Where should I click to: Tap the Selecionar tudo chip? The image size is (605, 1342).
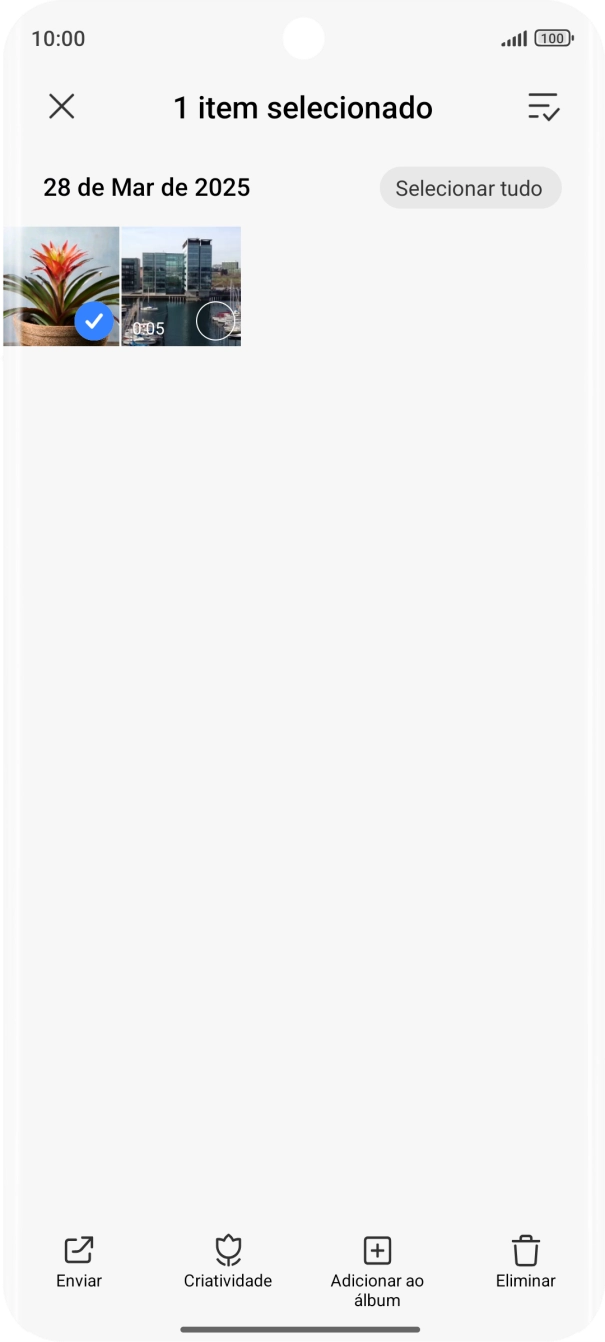(x=469, y=188)
